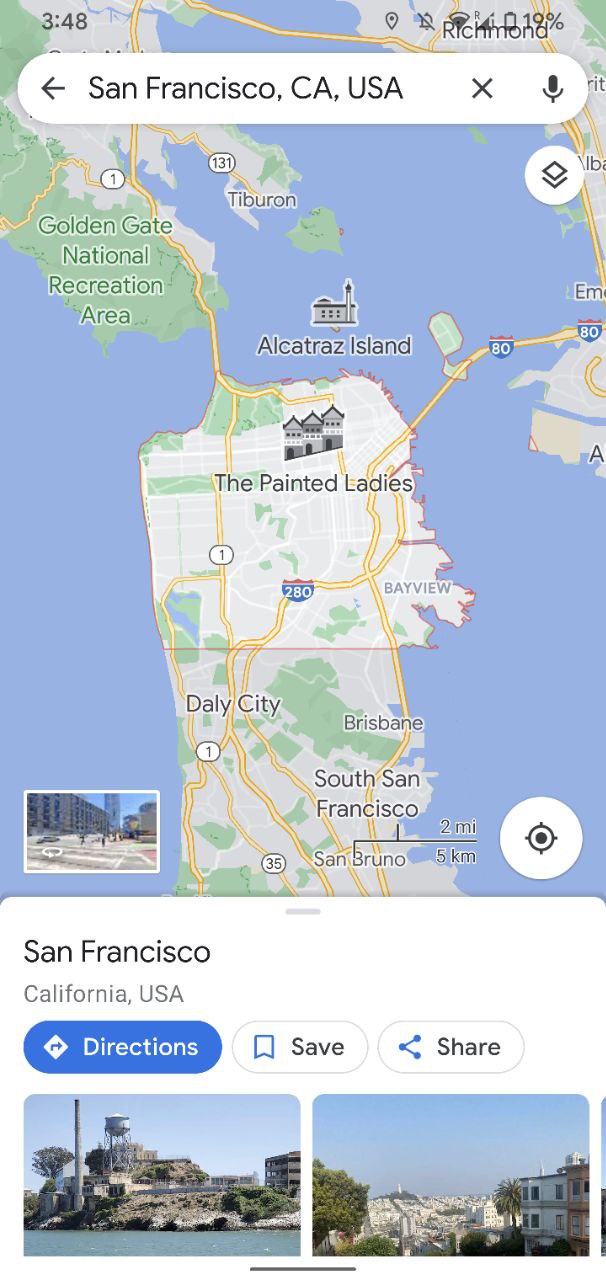The image size is (606, 1280).
Task: Save San Francisco to a list
Action: 300,1047
